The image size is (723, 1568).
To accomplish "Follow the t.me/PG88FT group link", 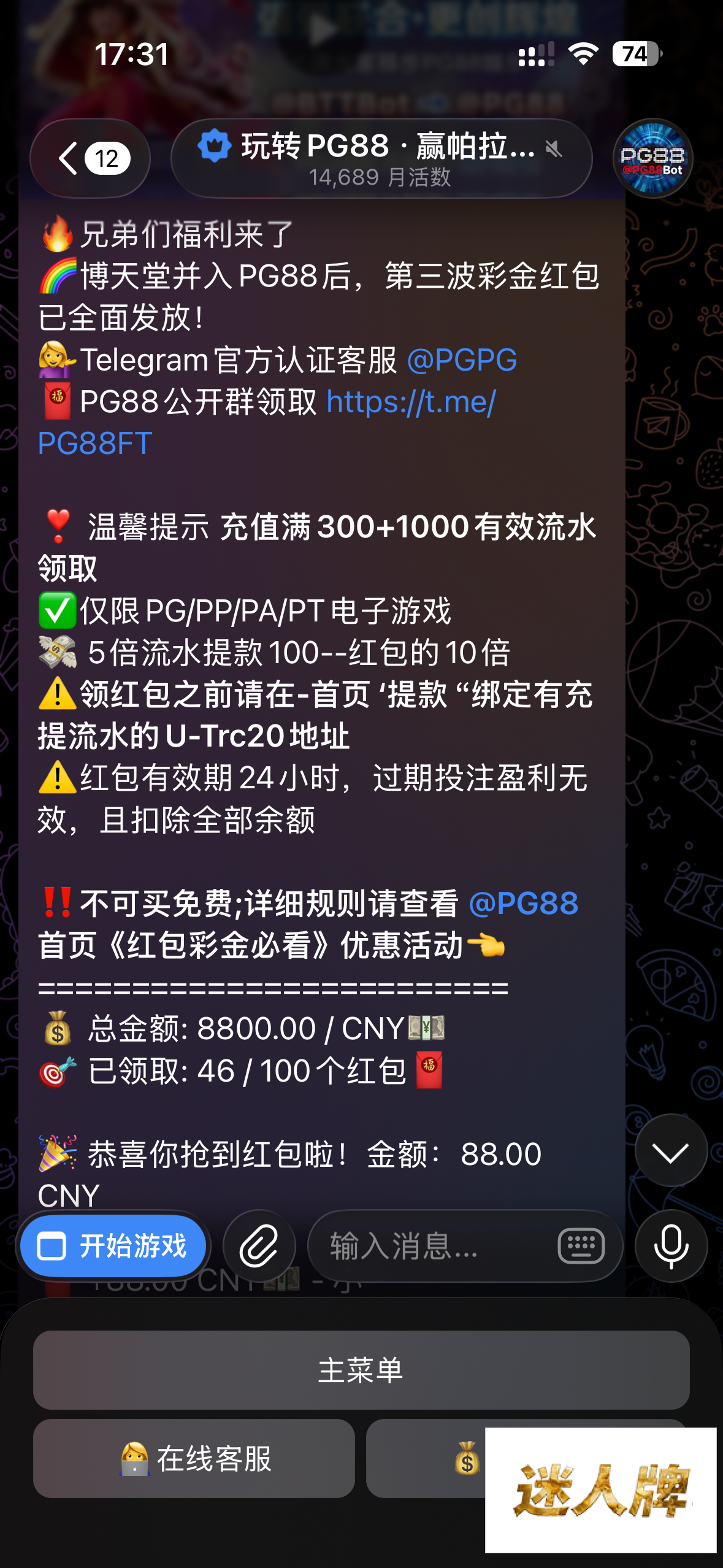I will tap(411, 403).
